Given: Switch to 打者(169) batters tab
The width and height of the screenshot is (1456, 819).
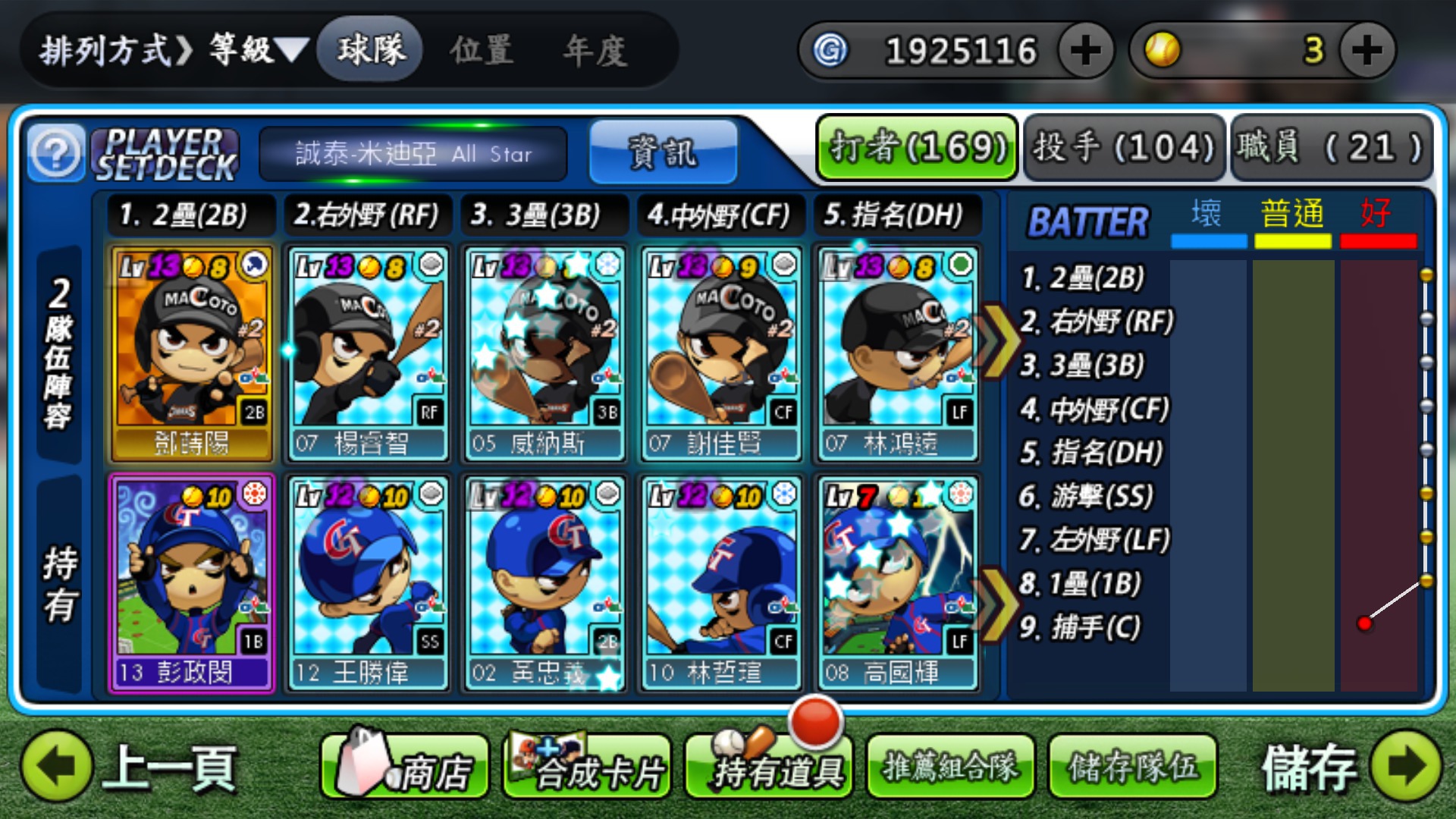Looking at the screenshot, I should (x=917, y=147).
